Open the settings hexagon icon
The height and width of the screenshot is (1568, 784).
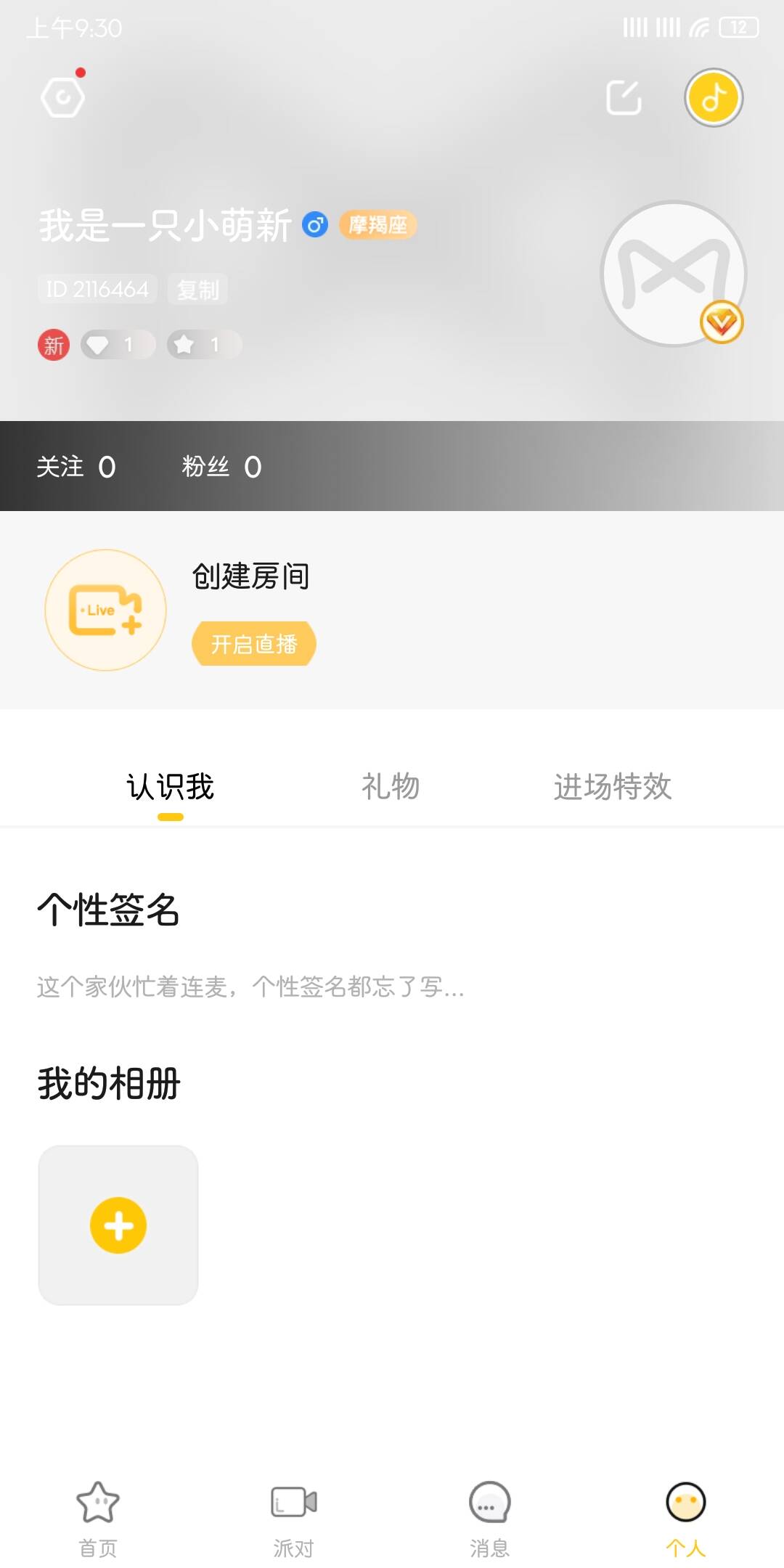point(62,97)
